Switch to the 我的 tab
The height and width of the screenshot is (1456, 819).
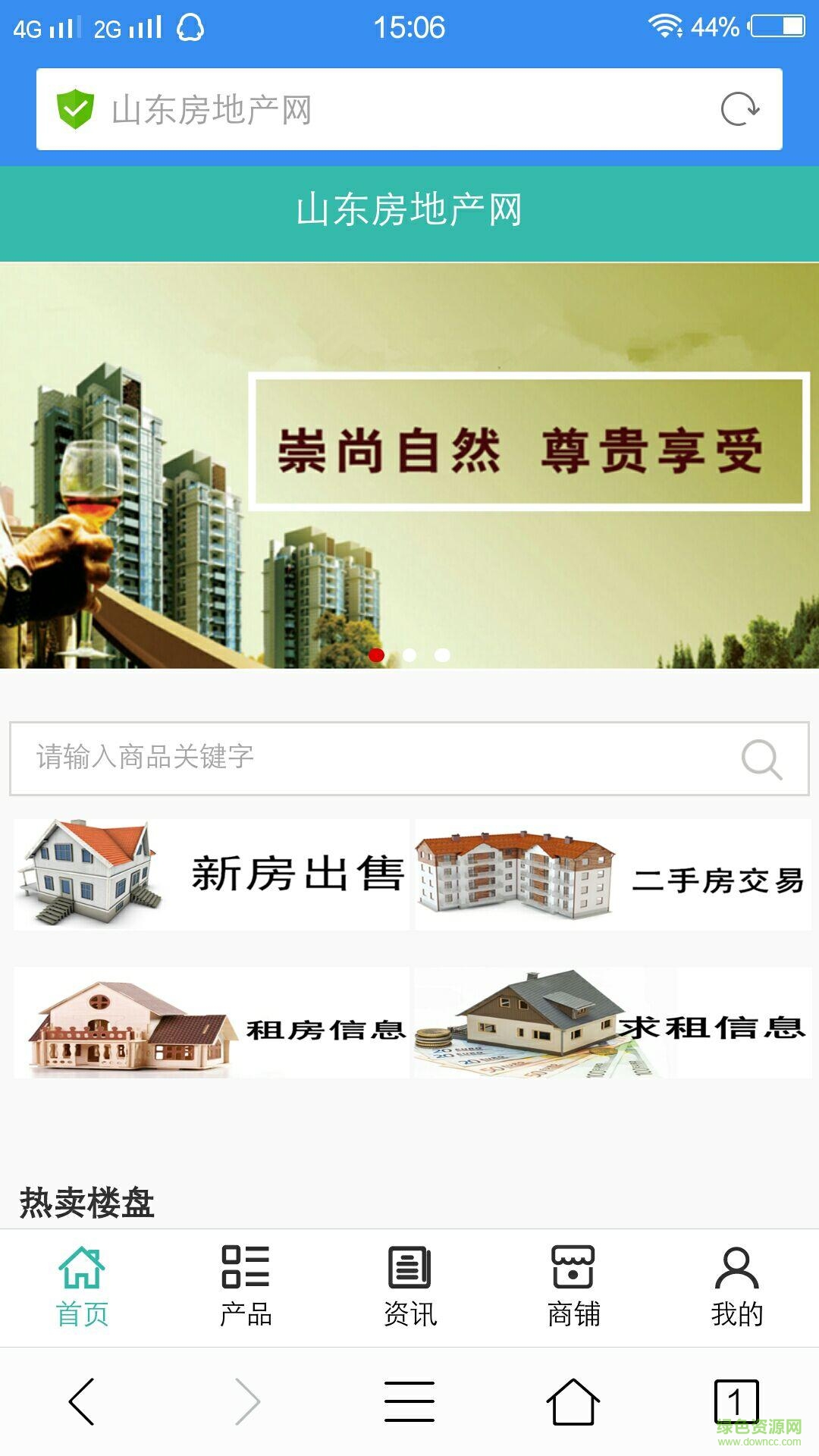[x=736, y=1287]
